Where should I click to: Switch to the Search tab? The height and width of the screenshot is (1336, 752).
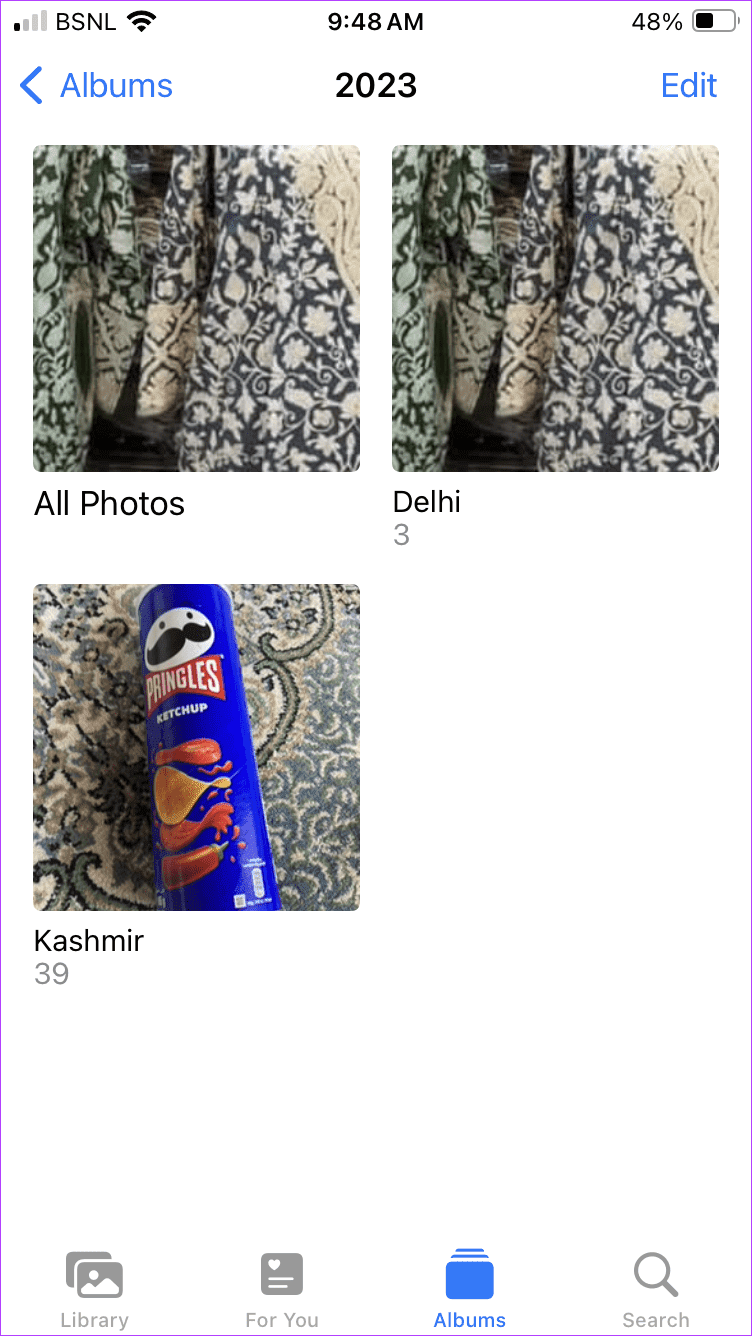pyautogui.click(x=656, y=1288)
